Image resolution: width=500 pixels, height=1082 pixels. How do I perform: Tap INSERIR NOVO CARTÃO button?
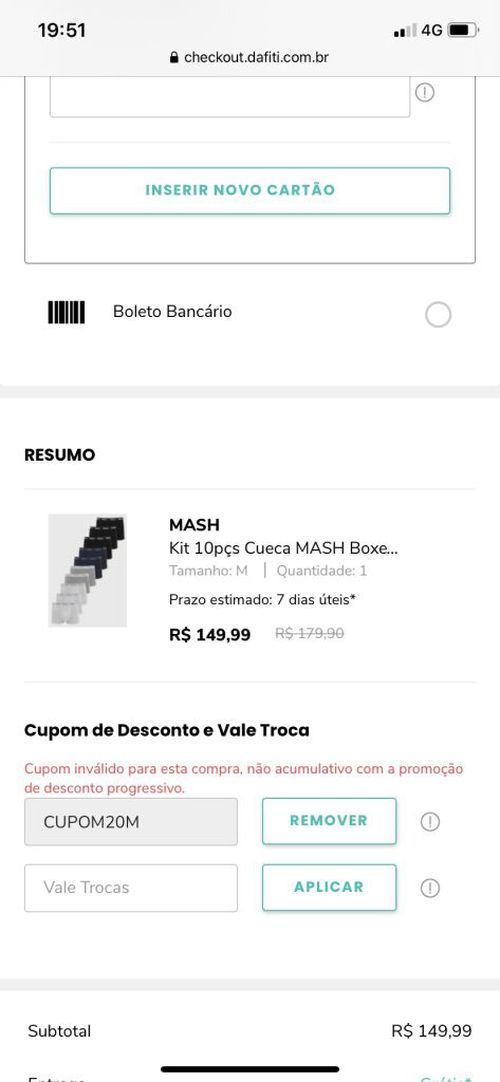point(250,190)
